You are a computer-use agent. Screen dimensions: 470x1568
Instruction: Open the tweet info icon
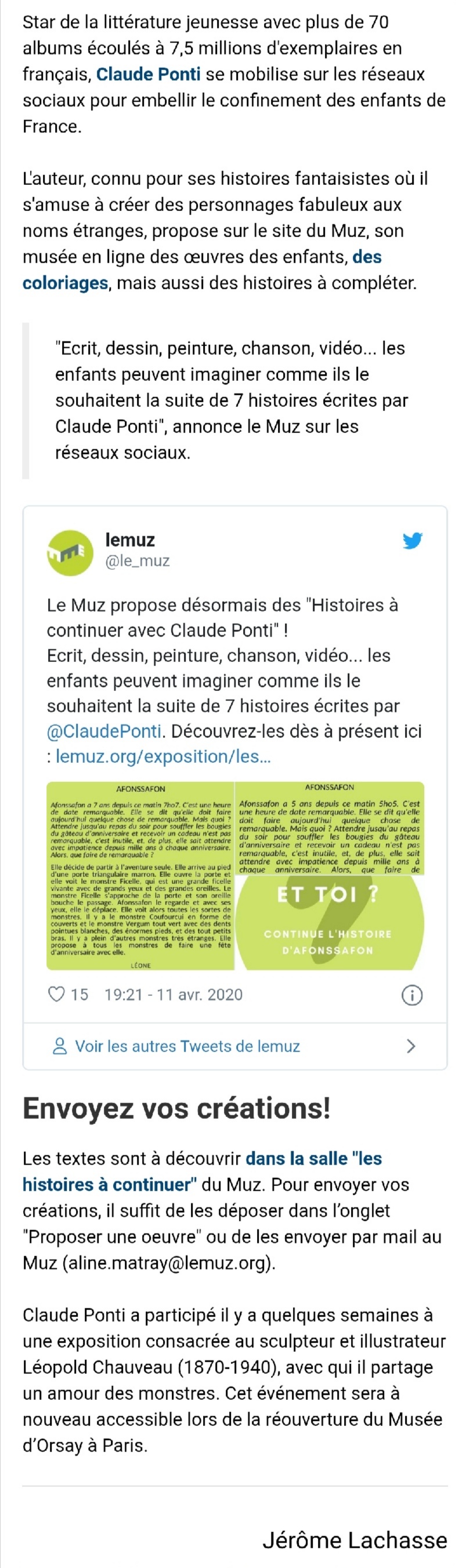tap(411, 995)
